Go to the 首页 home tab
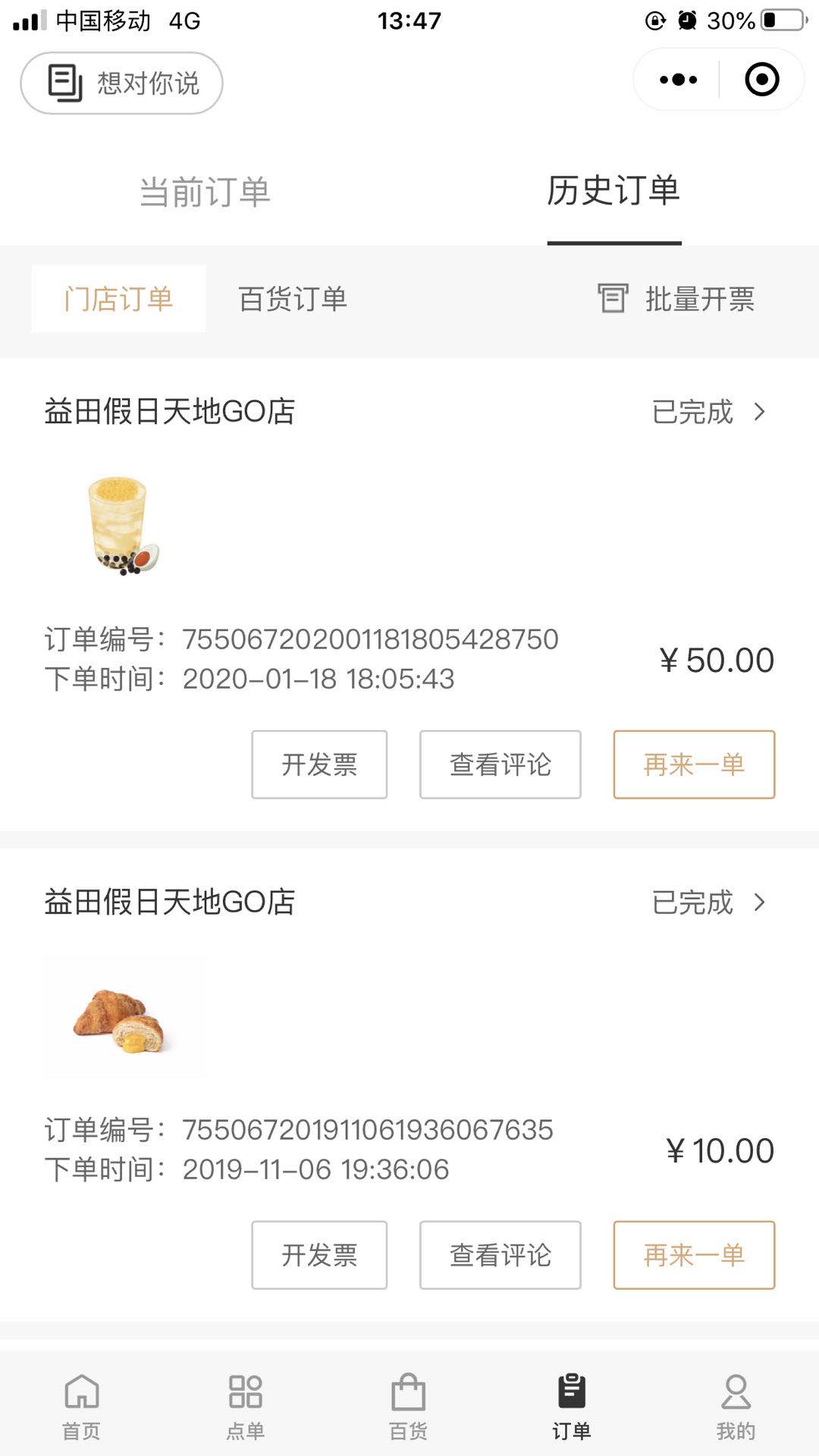 81,1406
